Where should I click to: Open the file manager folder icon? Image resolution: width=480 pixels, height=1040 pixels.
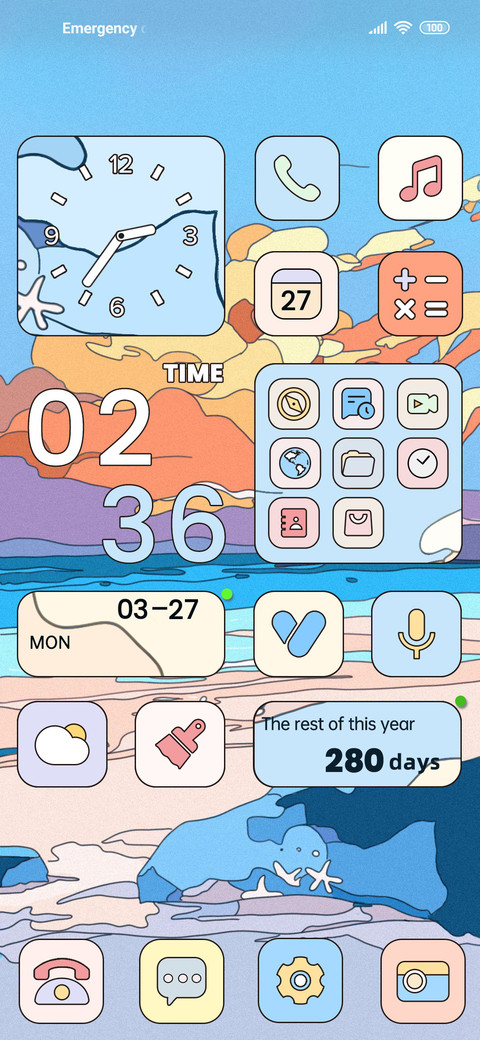[x=358, y=463]
